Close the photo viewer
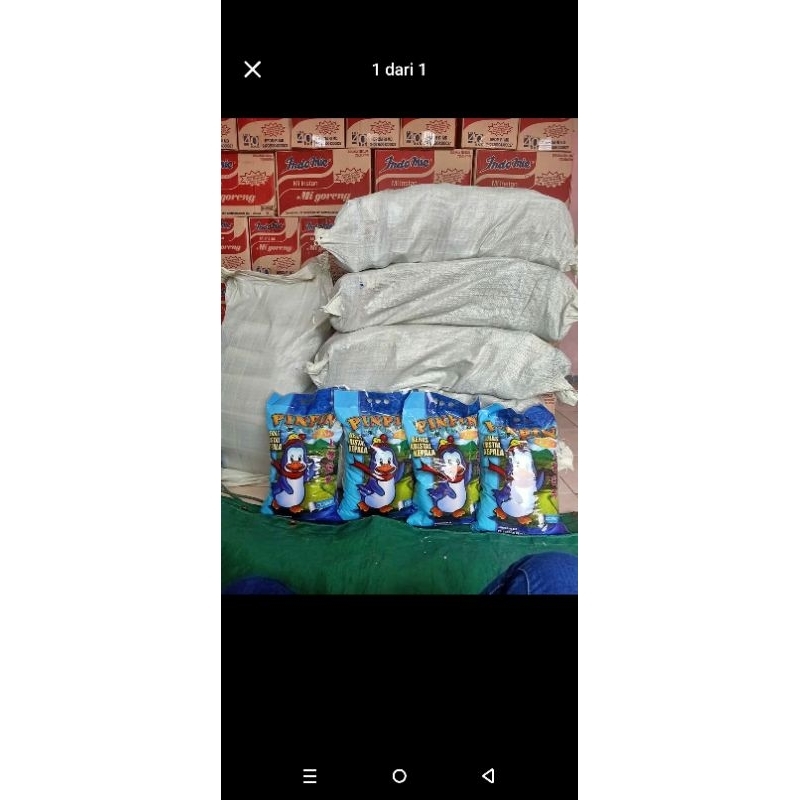 tap(253, 69)
